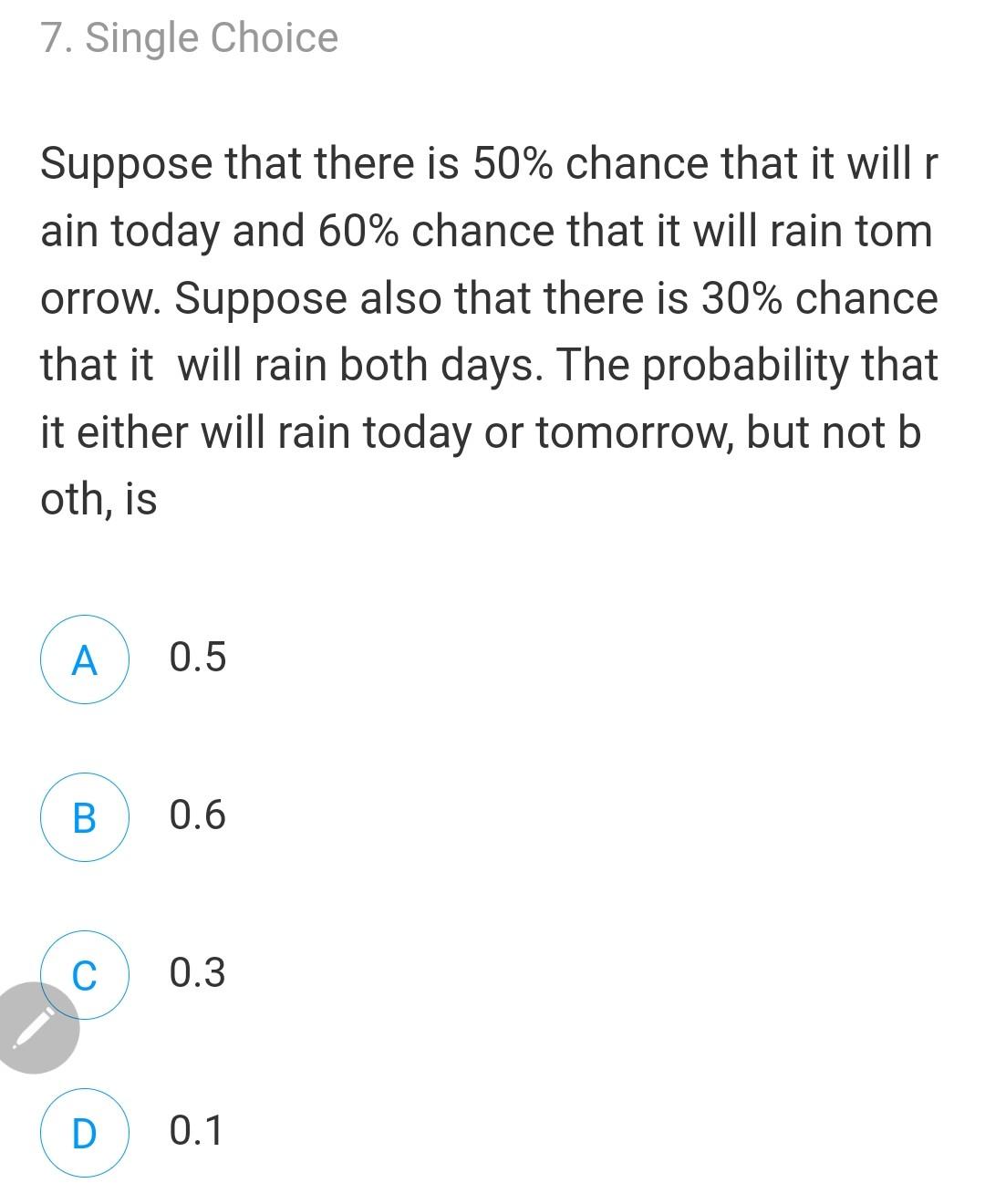The width and height of the screenshot is (985, 1204).
Task: Mark option A as your answer
Action: click(x=85, y=660)
